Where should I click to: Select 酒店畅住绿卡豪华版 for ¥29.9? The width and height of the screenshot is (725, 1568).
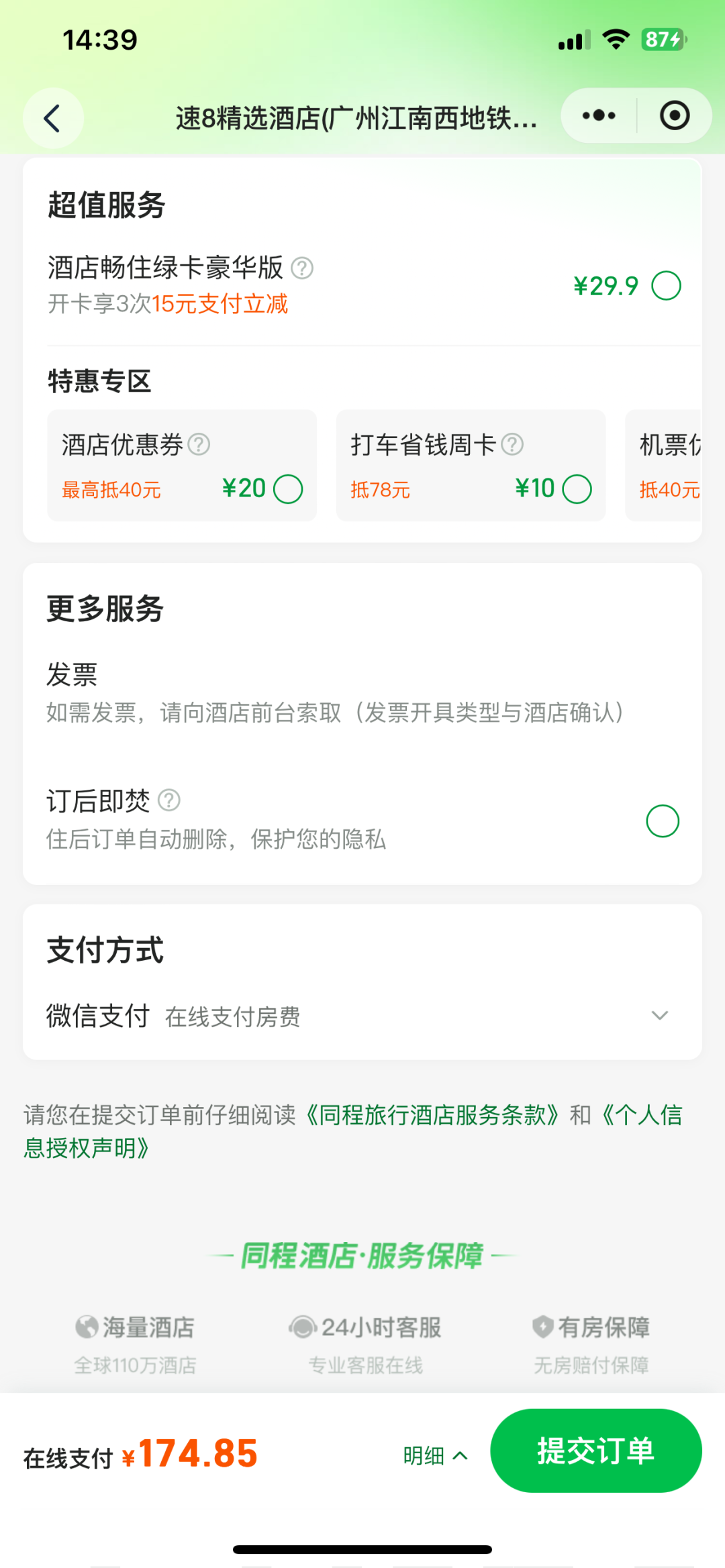(666, 286)
